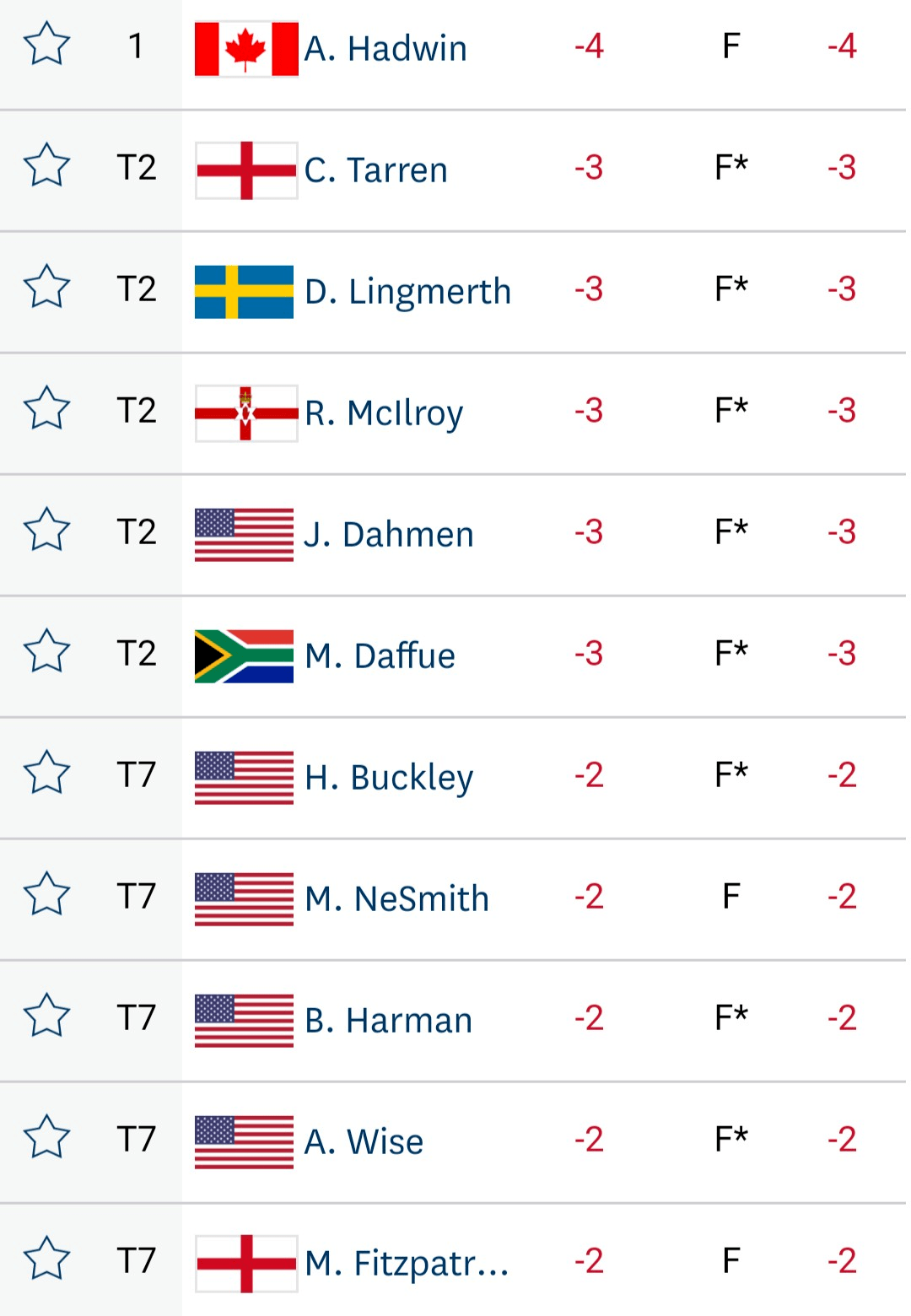
Task: Star M. Daffue as a favorite
Action: click(x=46, y=652)
